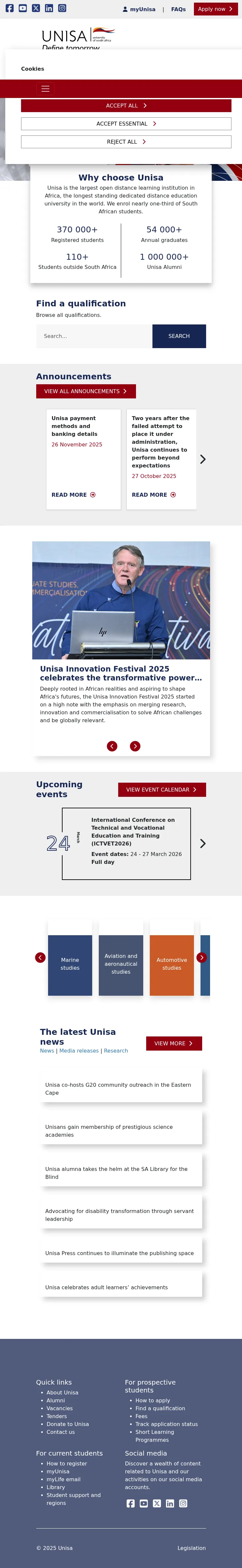Open the event calendar
The height and width of the screenshot is (1568, 242).
[x=162, y=790]
